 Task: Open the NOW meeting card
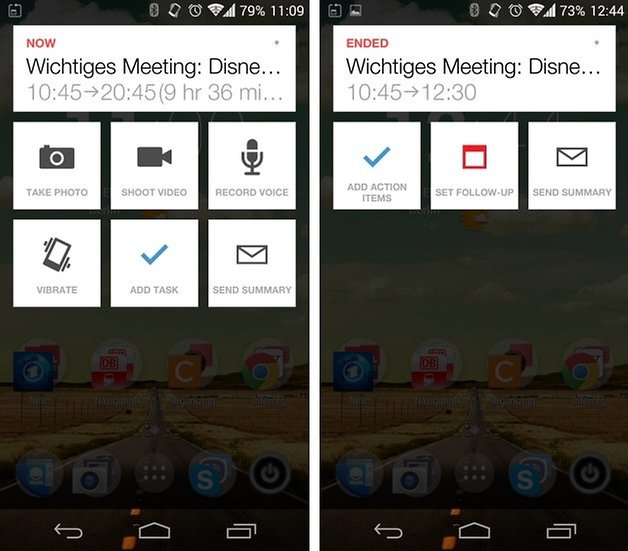(154, 69)
